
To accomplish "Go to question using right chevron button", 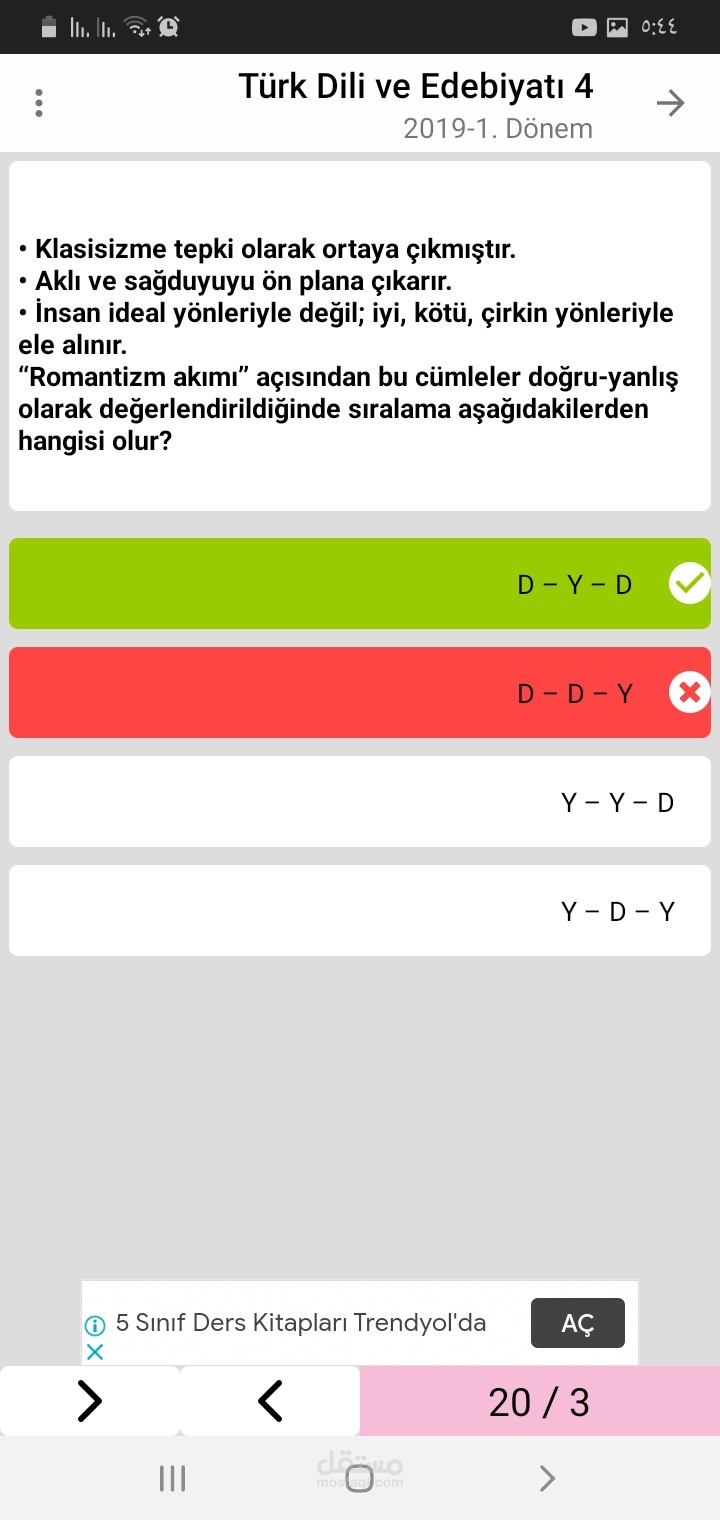I will (x=90, y=1401).
